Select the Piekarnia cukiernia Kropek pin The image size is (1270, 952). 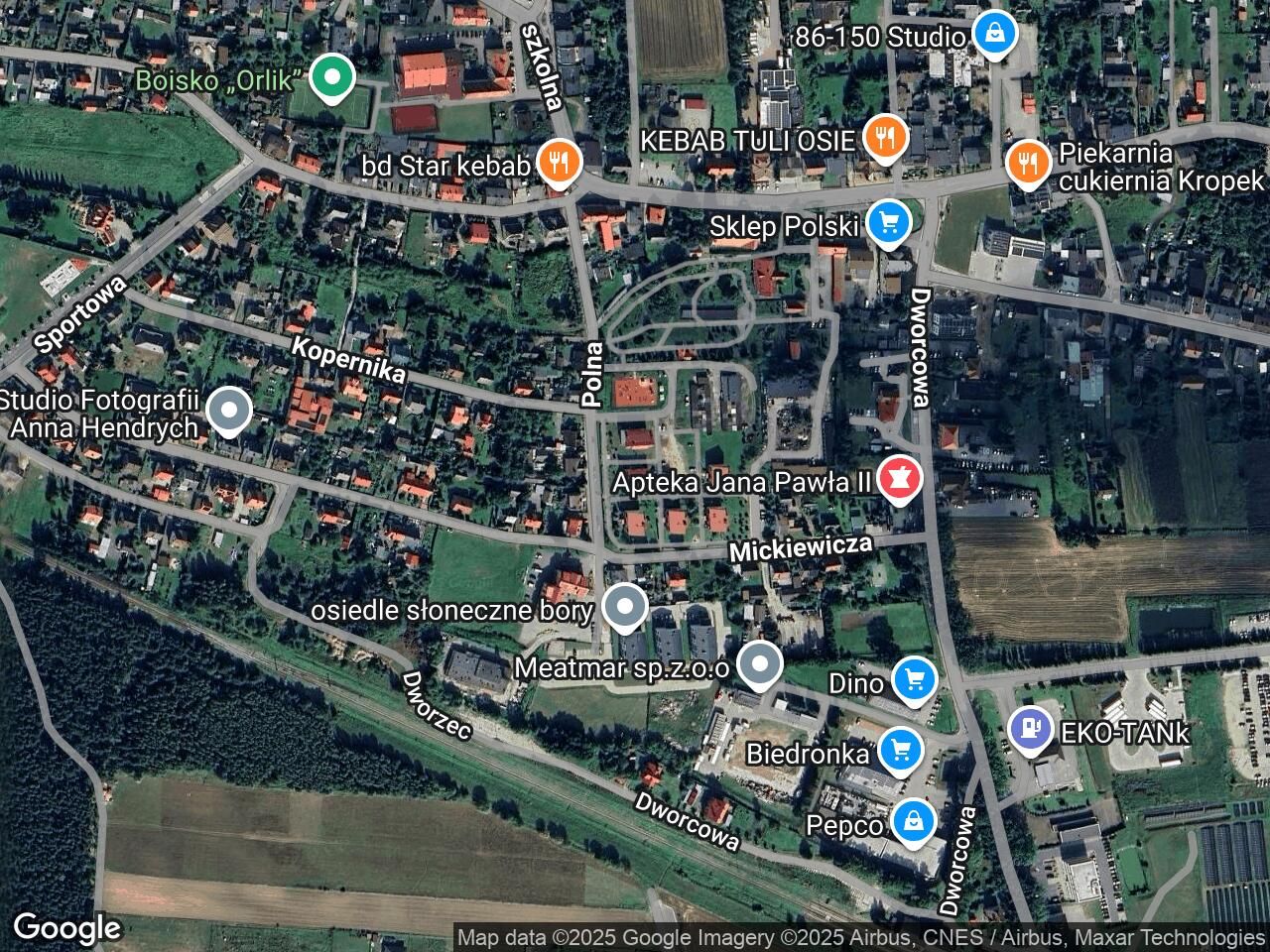point(1029,163)
